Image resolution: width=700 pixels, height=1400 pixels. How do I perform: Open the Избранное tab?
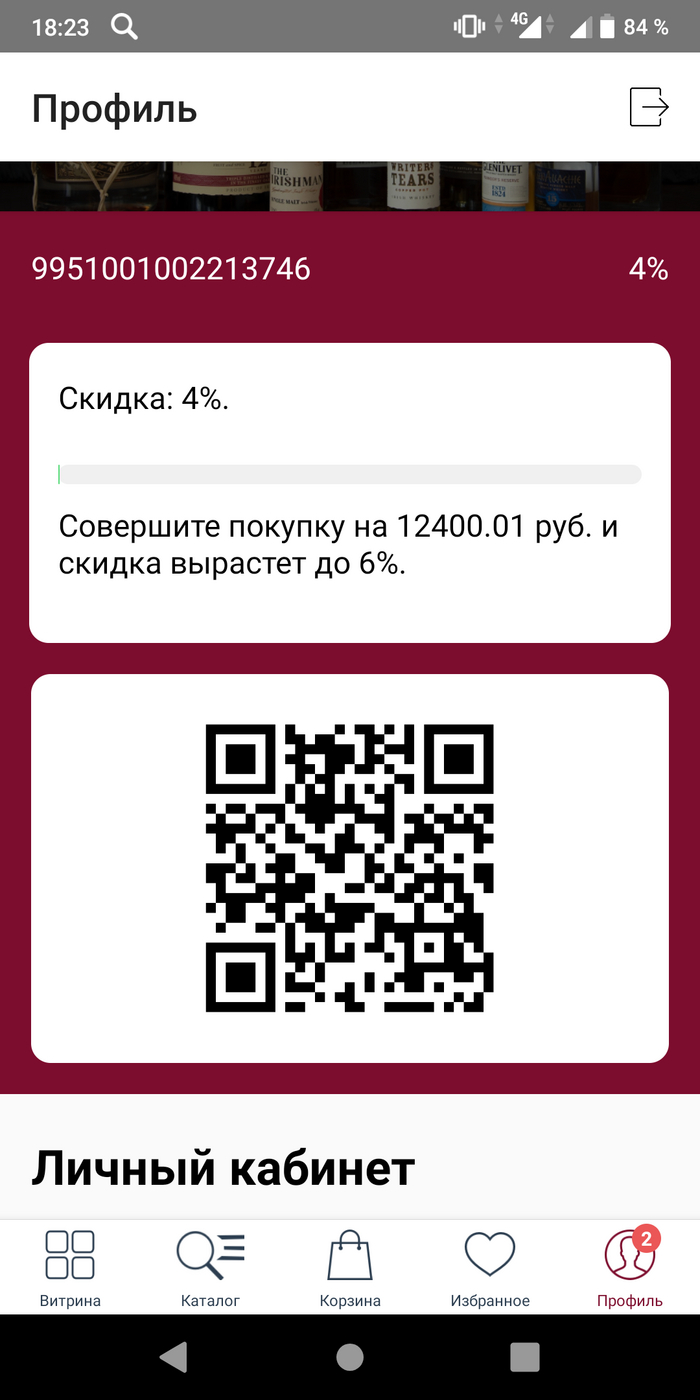tap(490, 1267)
